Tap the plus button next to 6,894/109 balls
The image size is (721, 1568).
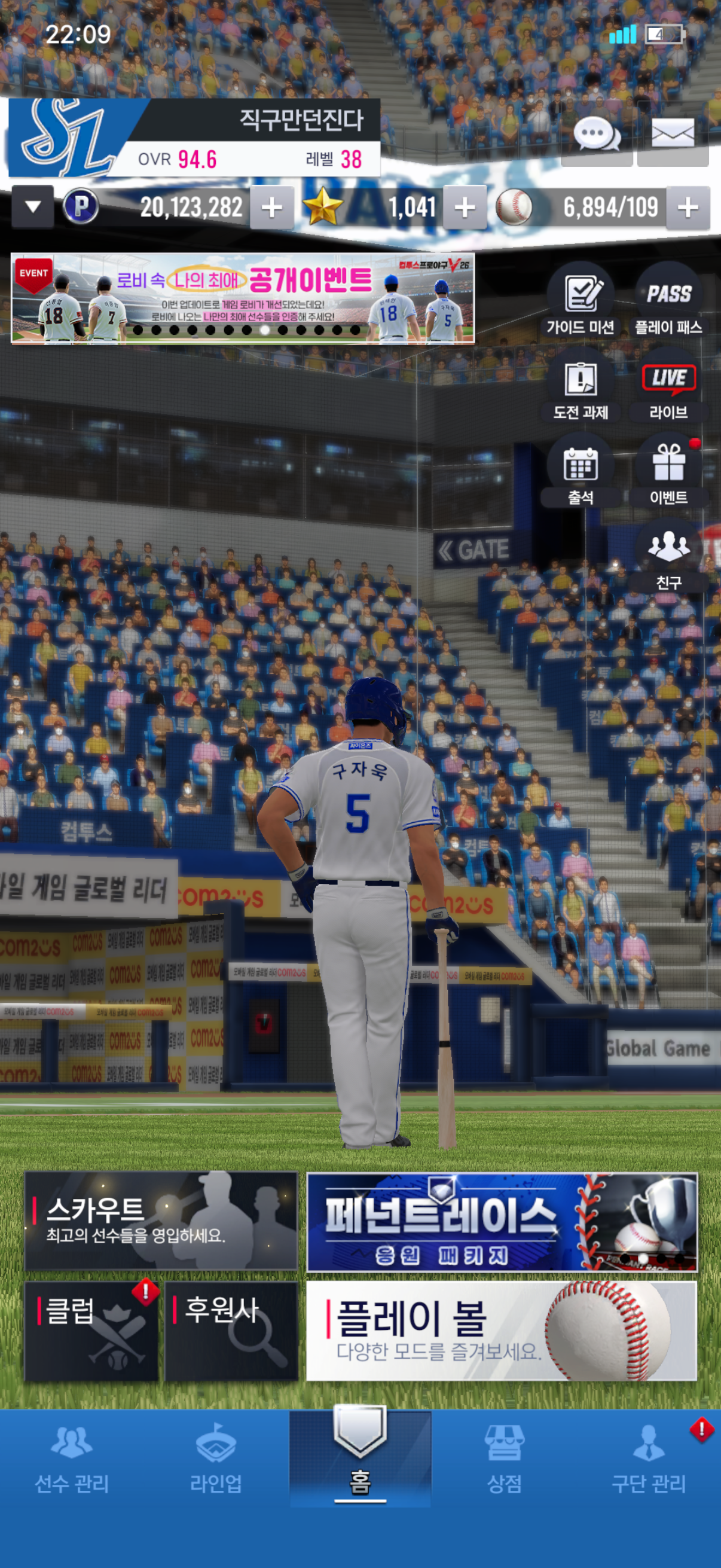pos(688,207)
